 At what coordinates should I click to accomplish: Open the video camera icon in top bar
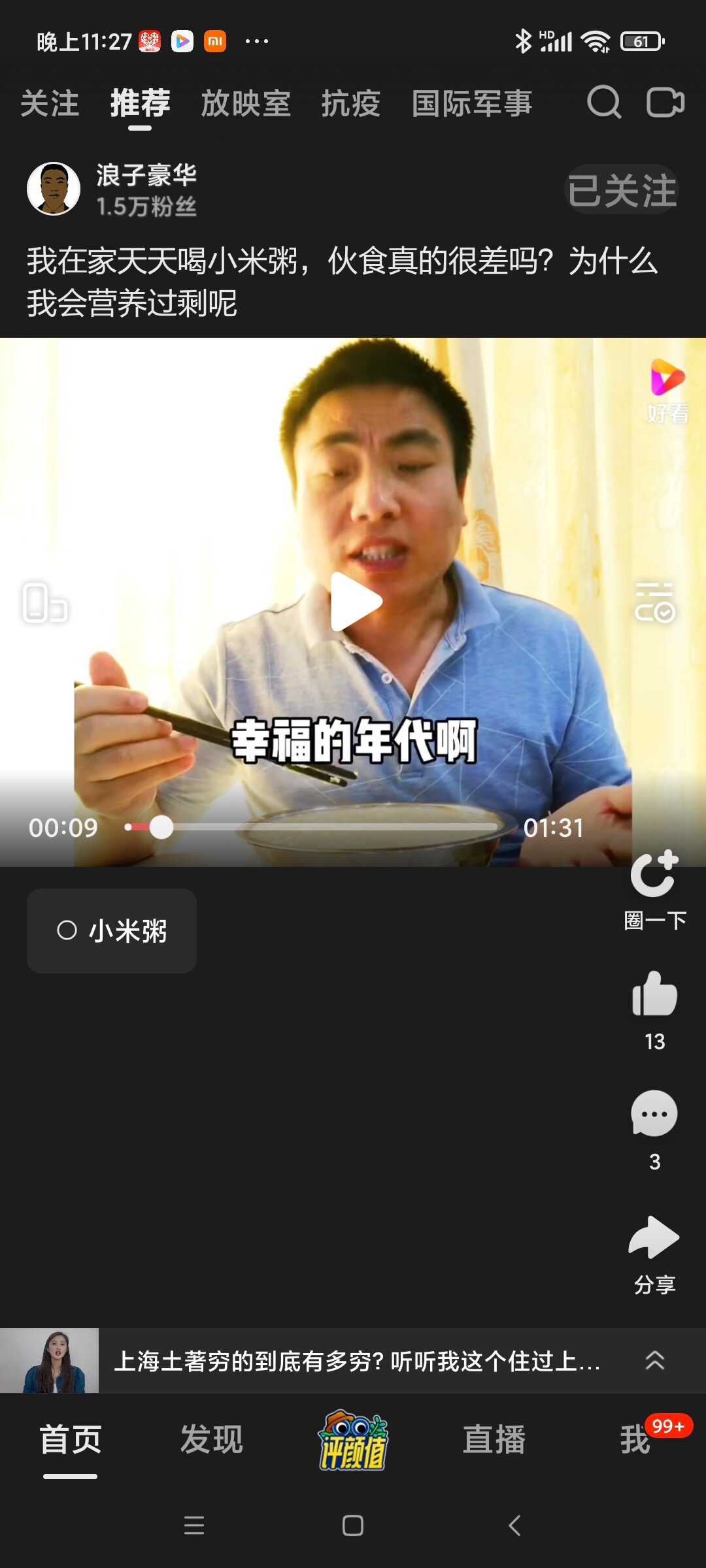tap(665, 103)
